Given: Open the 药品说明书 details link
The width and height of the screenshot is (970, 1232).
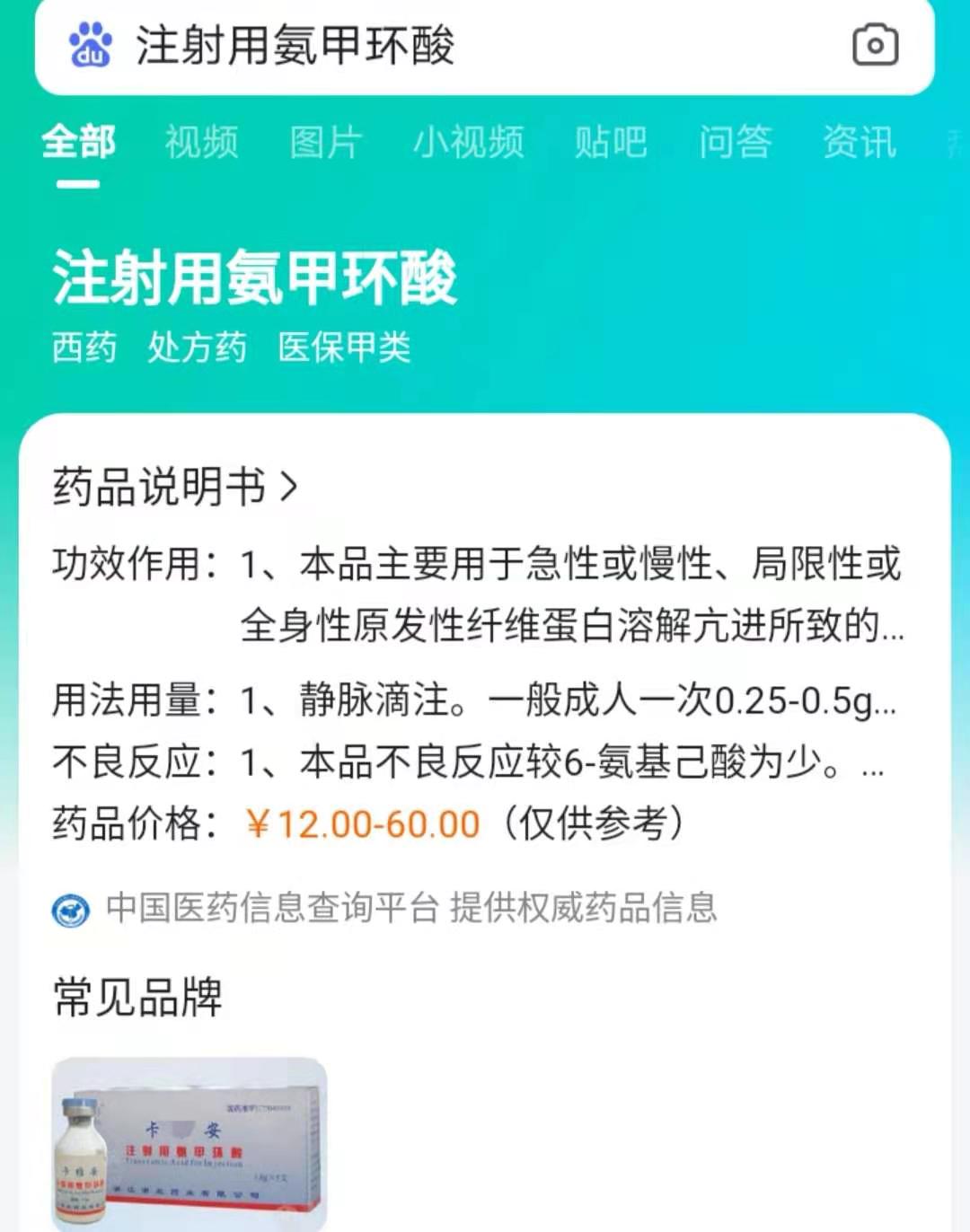Looking at the screenshot, I should tap(175, 487).
